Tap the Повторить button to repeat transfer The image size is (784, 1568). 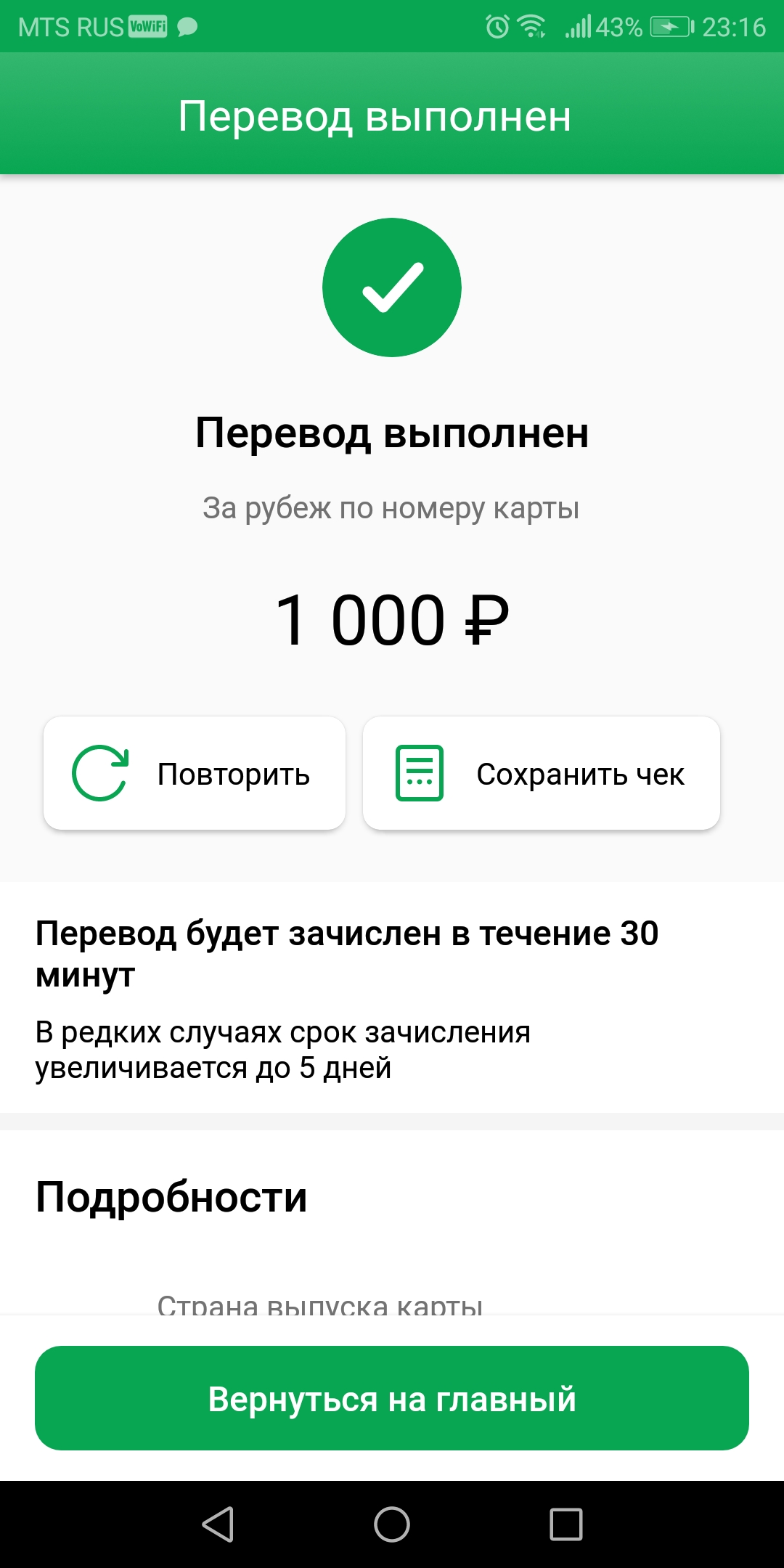coord(195,773)
